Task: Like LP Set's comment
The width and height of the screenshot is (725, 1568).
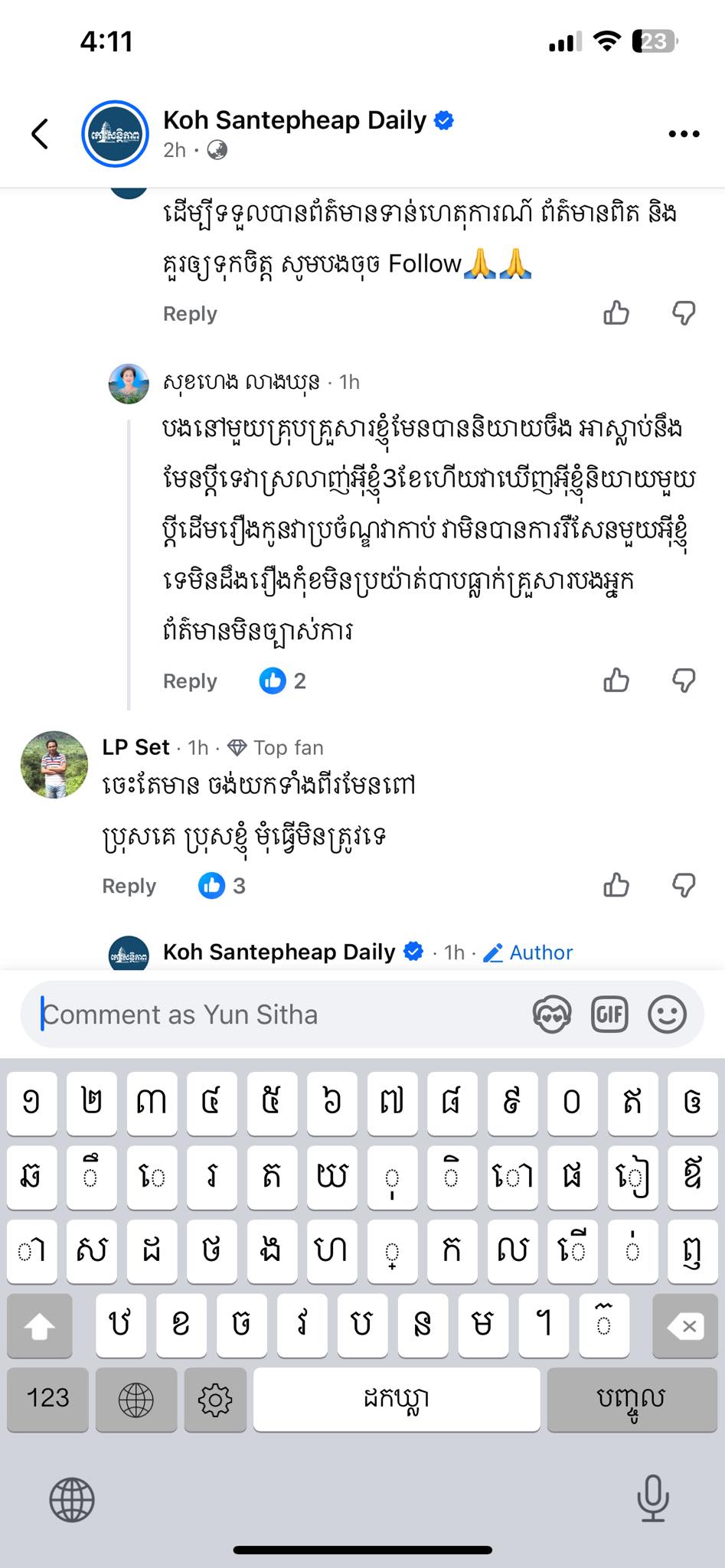Action: tap(616, 886)
